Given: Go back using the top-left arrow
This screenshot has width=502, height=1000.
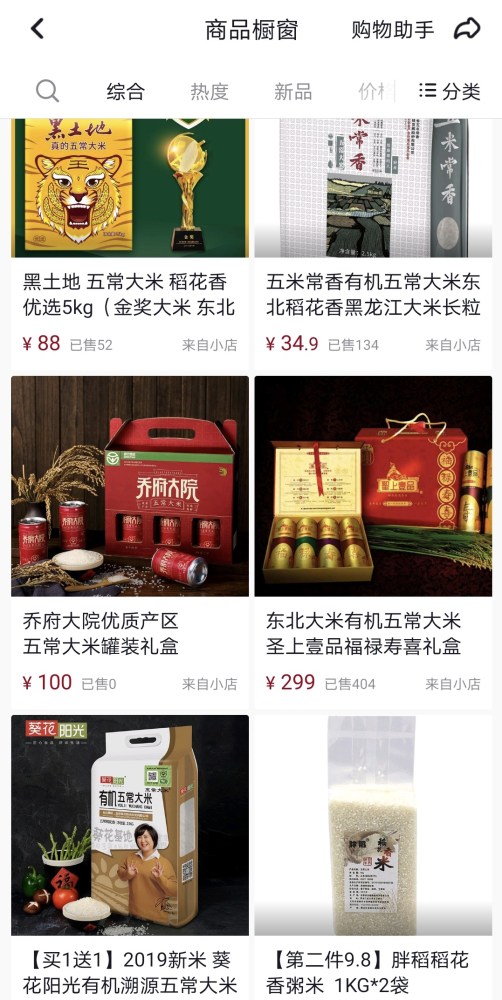Looking at the screenshot, I should (38, 29).
